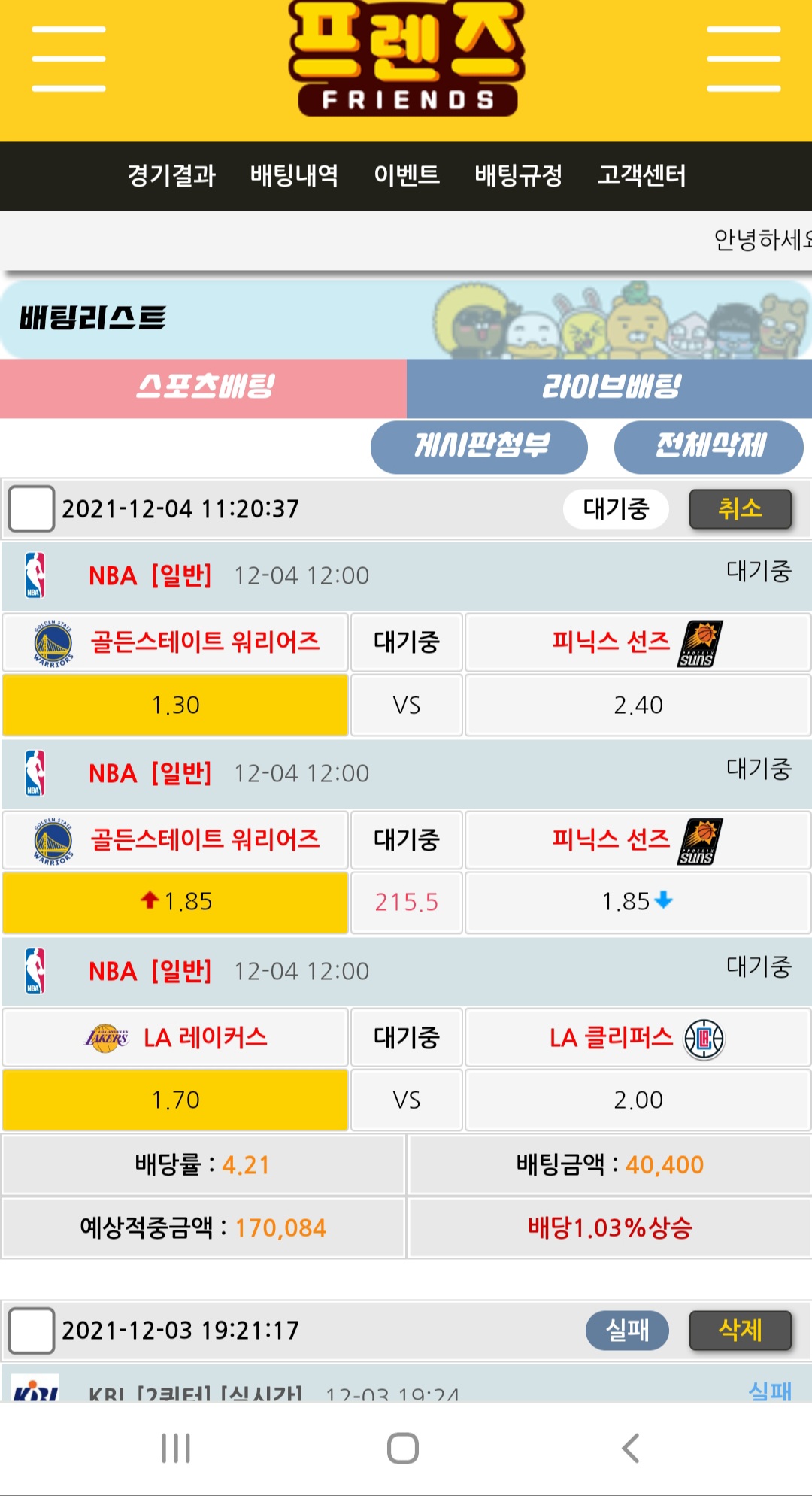
Task: Return to the system home screen
Action: pyautogui.click(x=403, y=1448)
